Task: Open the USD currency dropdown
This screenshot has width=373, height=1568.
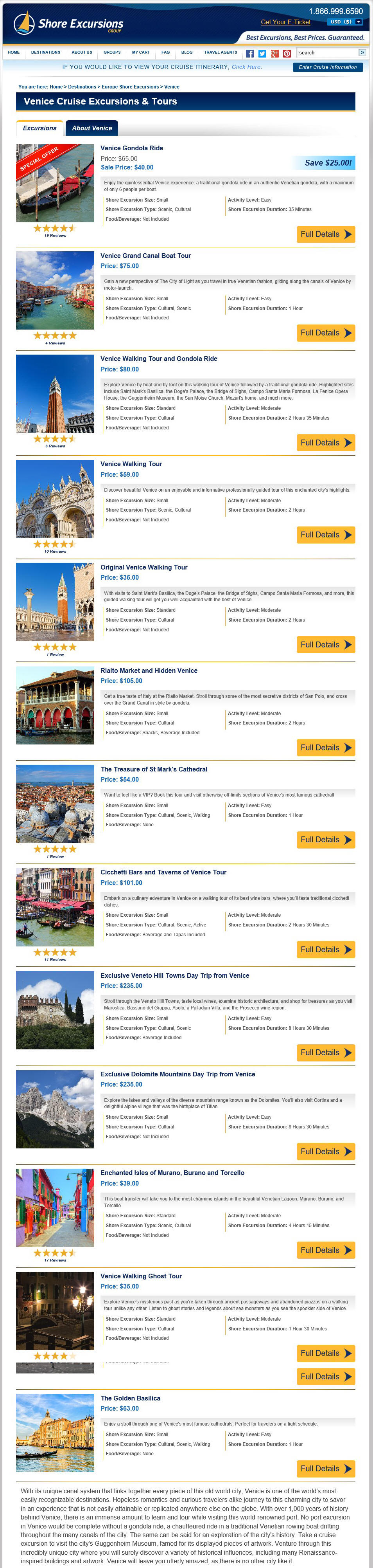Action: [x=345, y=22]
